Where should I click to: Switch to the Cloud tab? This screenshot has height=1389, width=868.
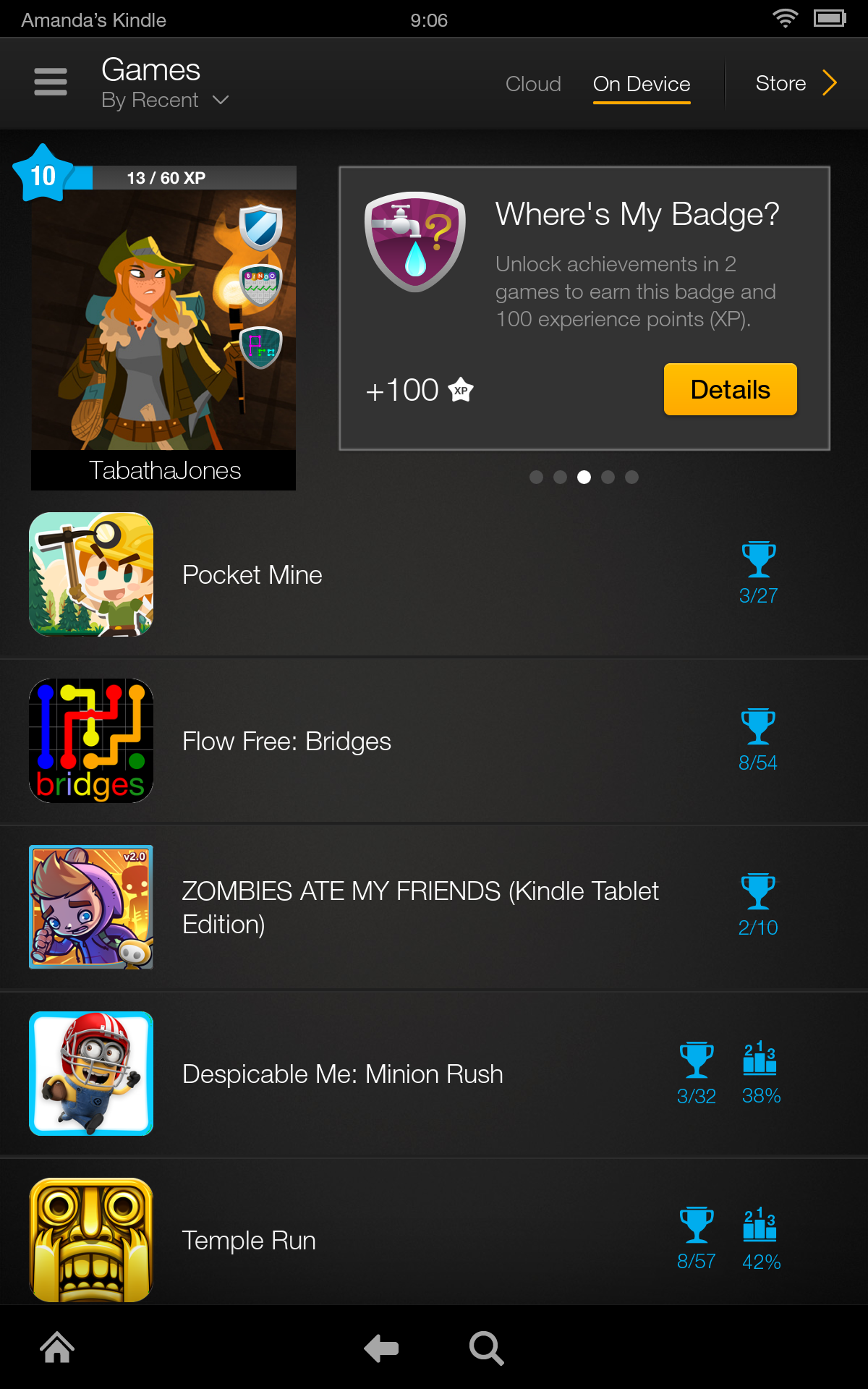coord(533,84)
